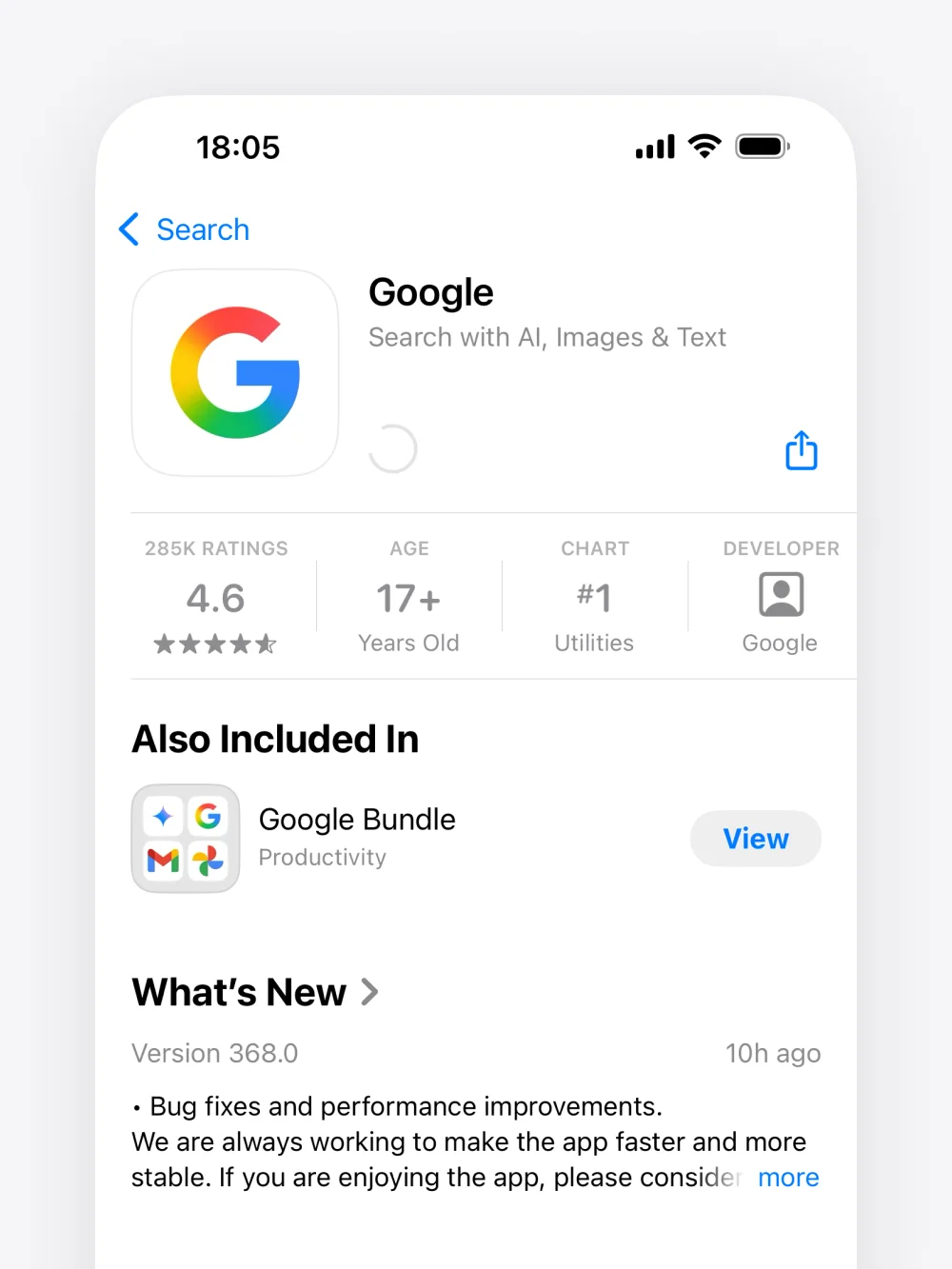Open the 285K ratings section
The width and height of the screenshot is (952, 1269).
click(x=216, y=600)
